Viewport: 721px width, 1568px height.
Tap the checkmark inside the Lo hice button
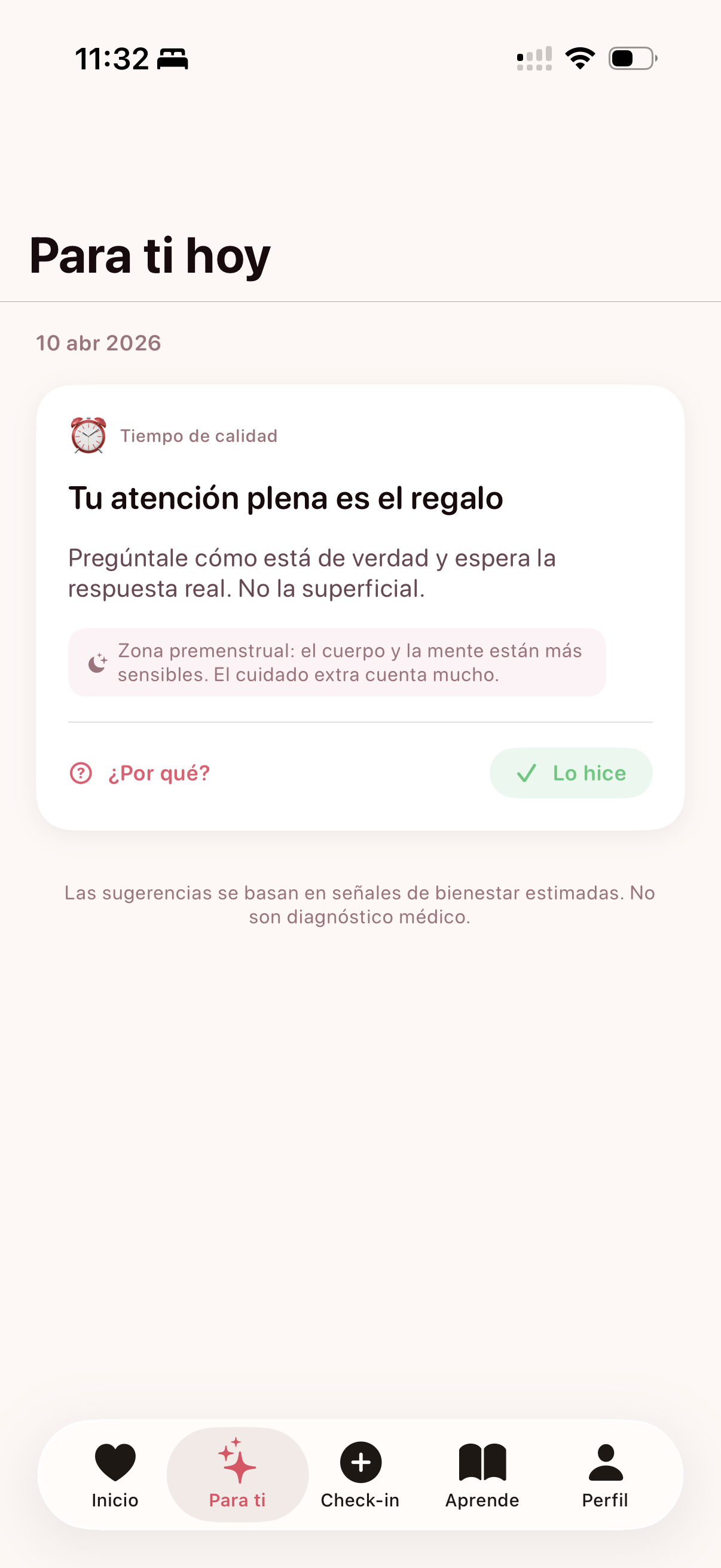pos(527,773)
